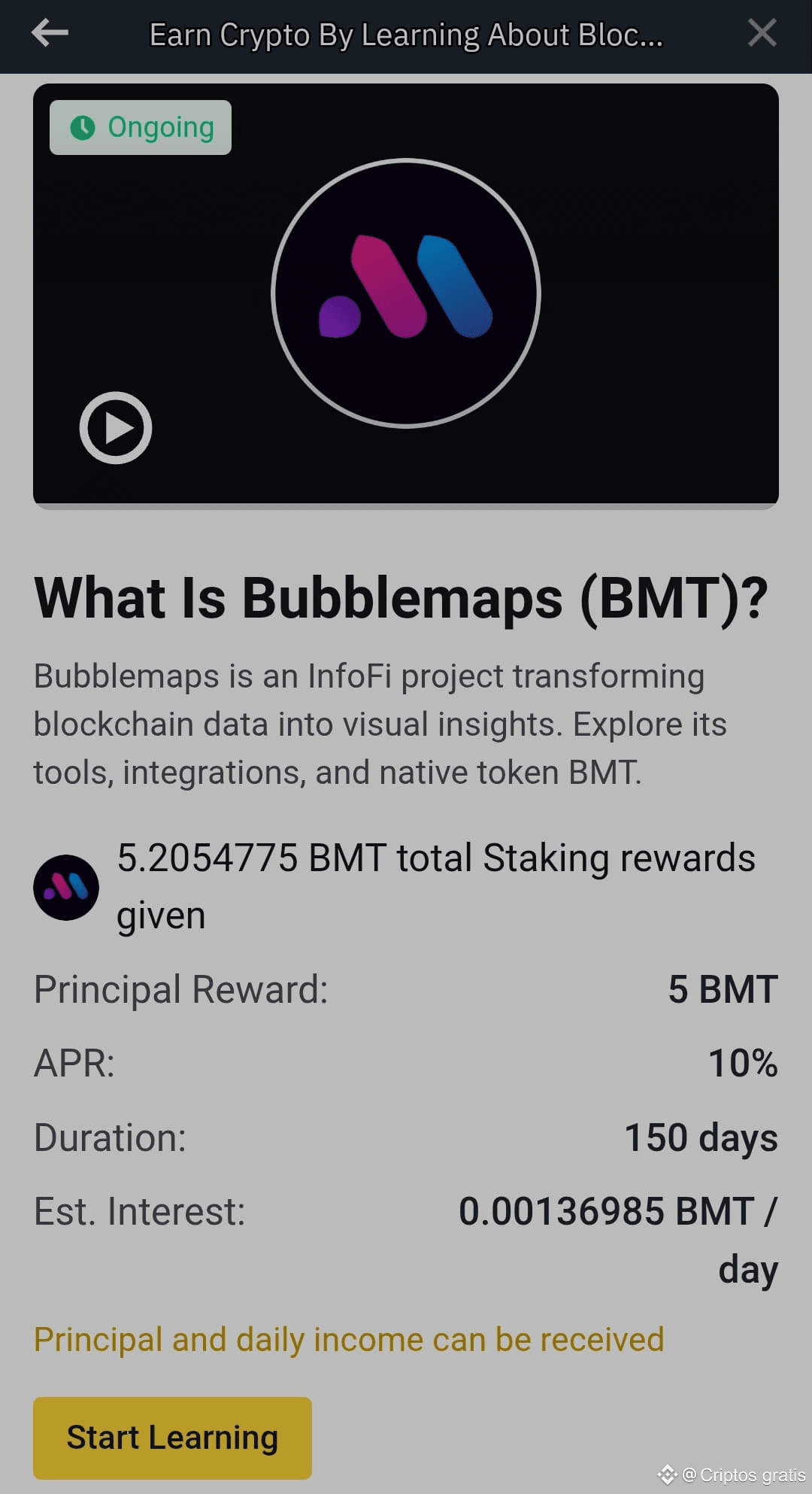The height and width of the screenshot is (1494, 812).
Task: Play the Bubblemaps intro video
Action: click(116, 427)
